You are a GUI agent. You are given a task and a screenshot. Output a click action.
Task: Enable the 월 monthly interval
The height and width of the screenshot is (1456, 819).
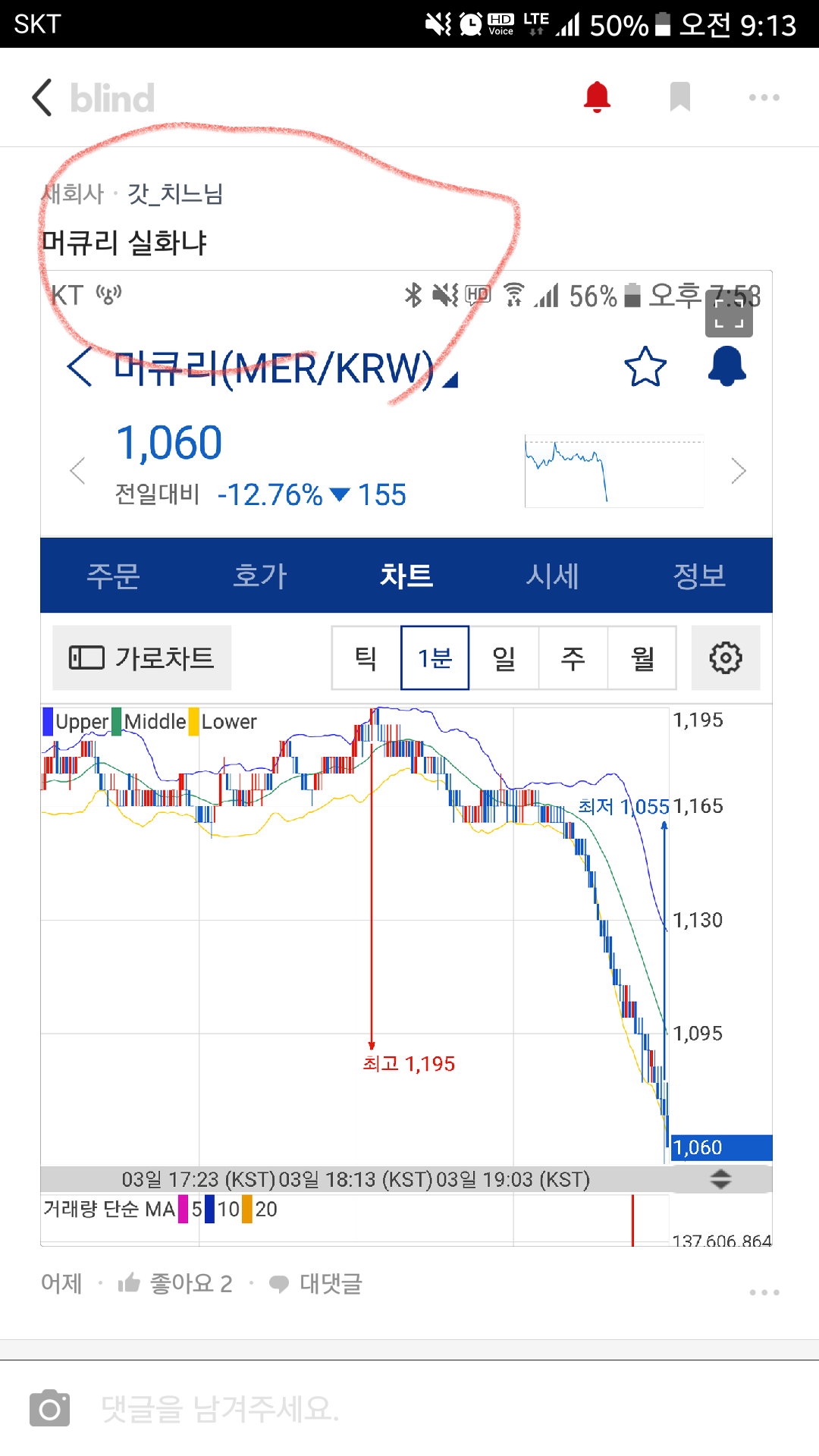(x=642, y=657)
